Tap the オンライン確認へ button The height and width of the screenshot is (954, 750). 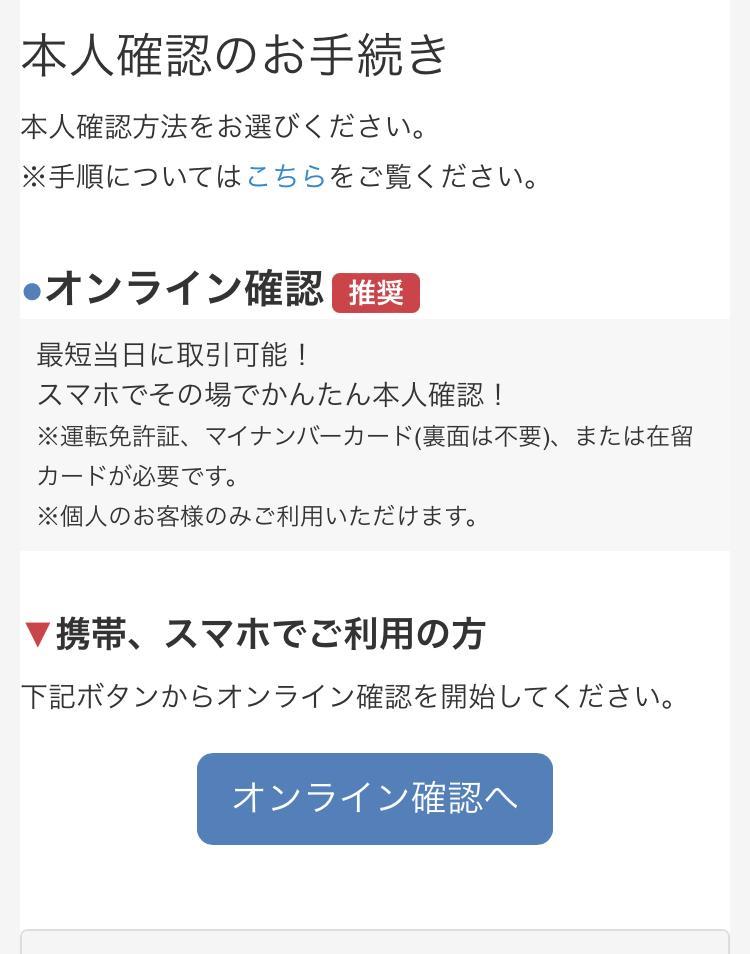coord(375,798)
